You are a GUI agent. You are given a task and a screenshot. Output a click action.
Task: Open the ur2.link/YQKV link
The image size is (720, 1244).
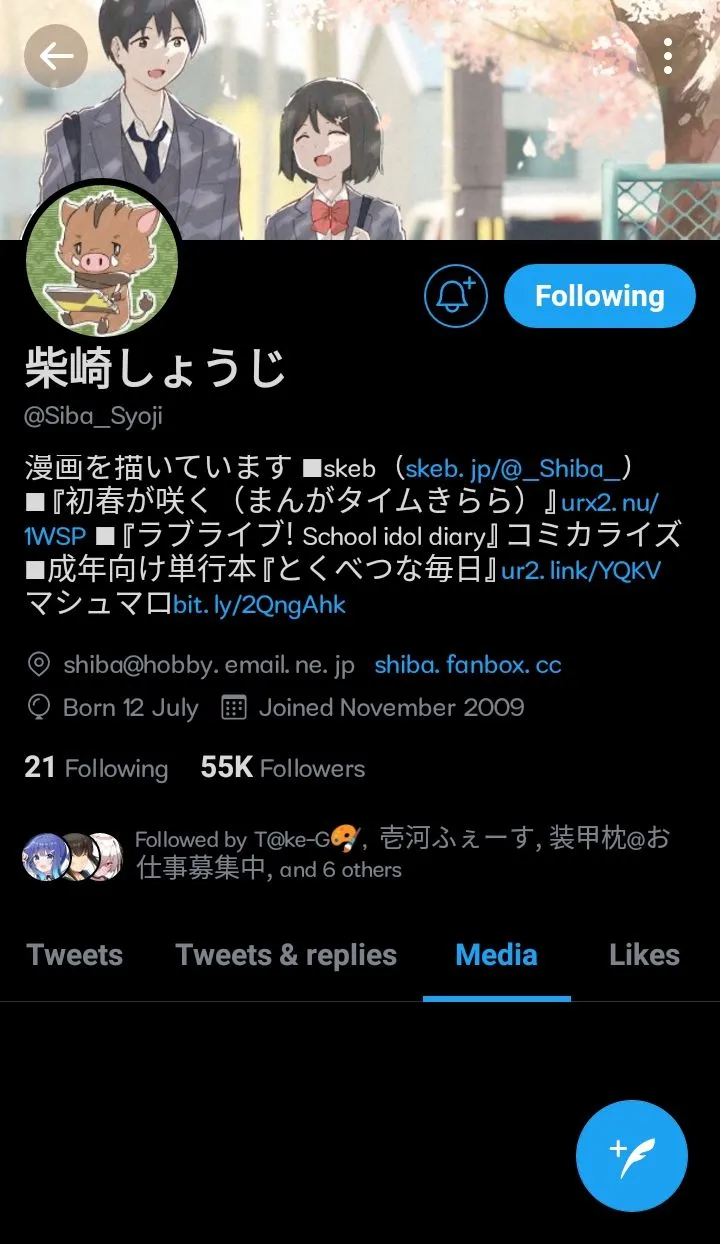click(581, 570)
